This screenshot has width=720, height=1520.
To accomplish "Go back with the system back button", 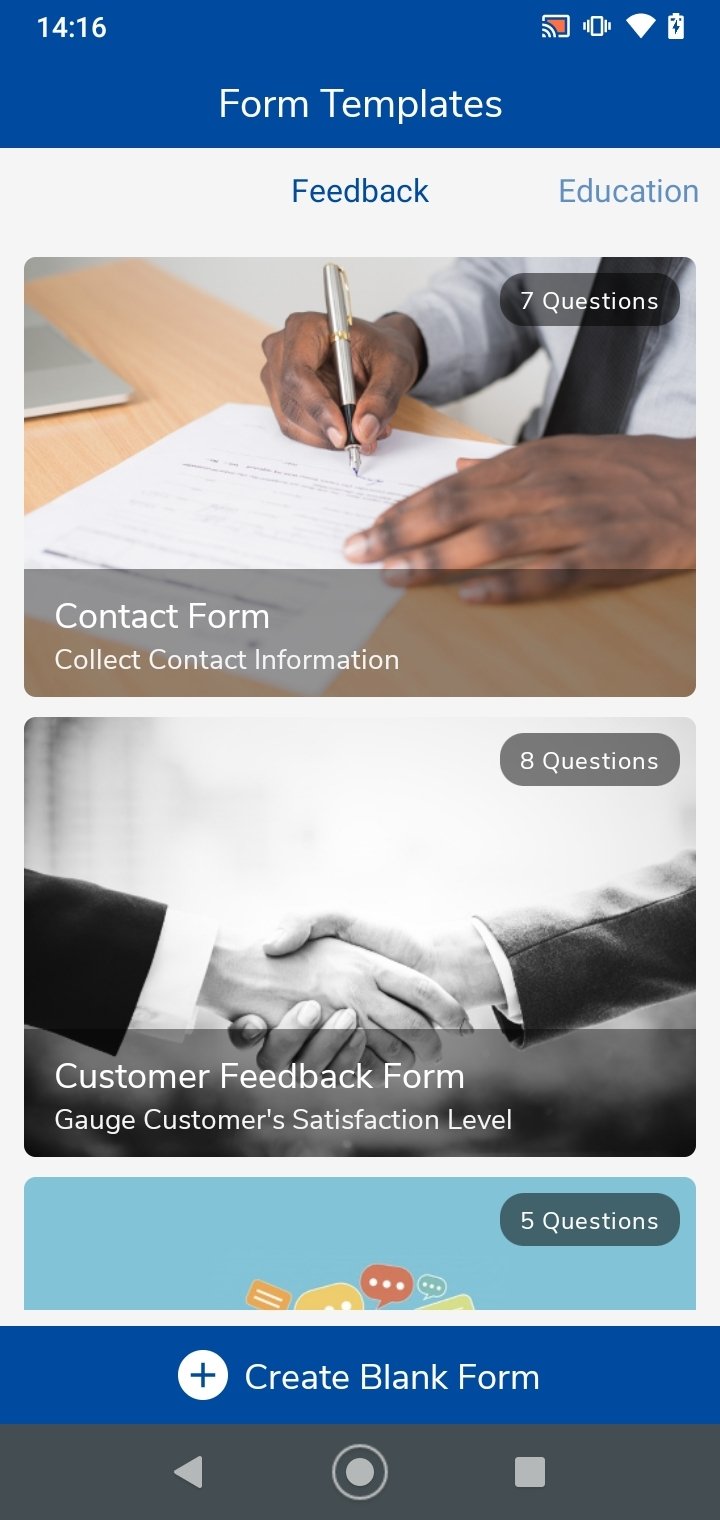I will [188, 1472].
